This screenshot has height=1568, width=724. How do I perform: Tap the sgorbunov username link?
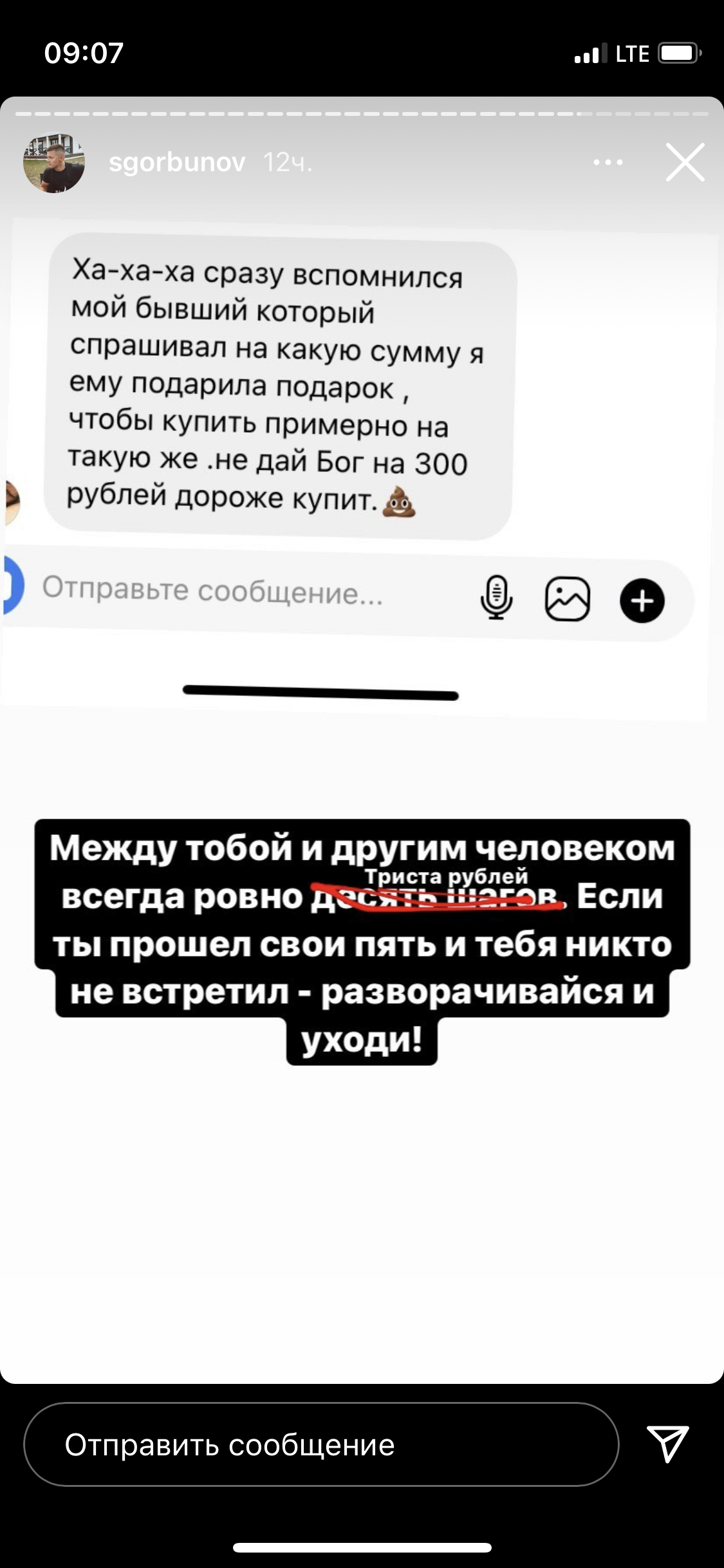[x=177, y=162]
